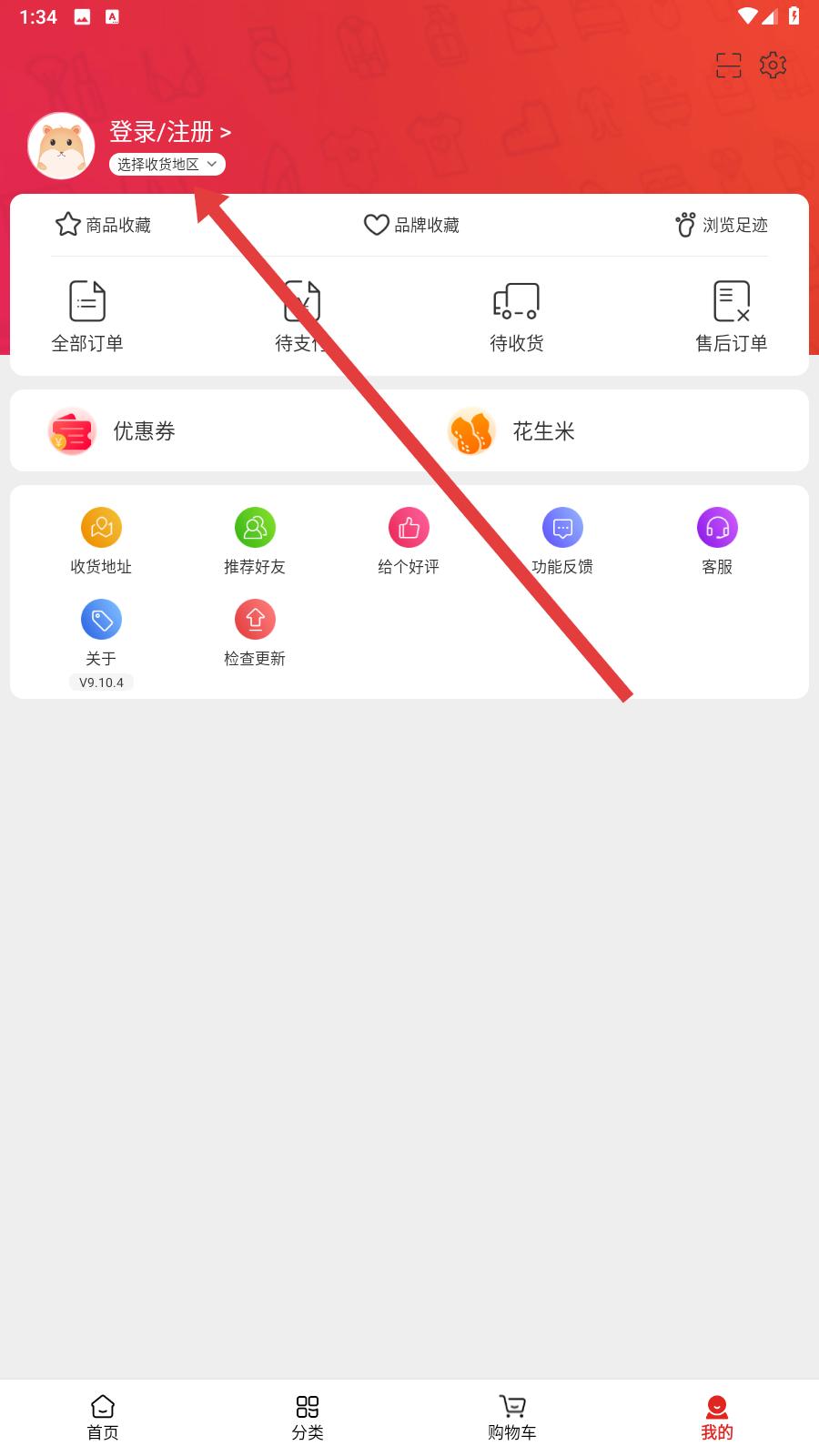Tap 登录/注册 to sign in

click(x=169, y=132)
